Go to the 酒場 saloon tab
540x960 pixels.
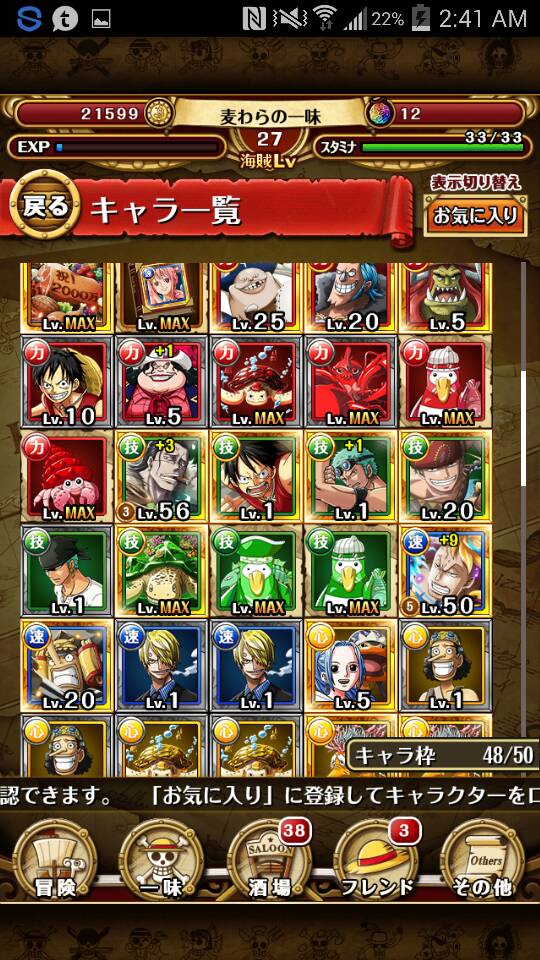tap(269, 861)
